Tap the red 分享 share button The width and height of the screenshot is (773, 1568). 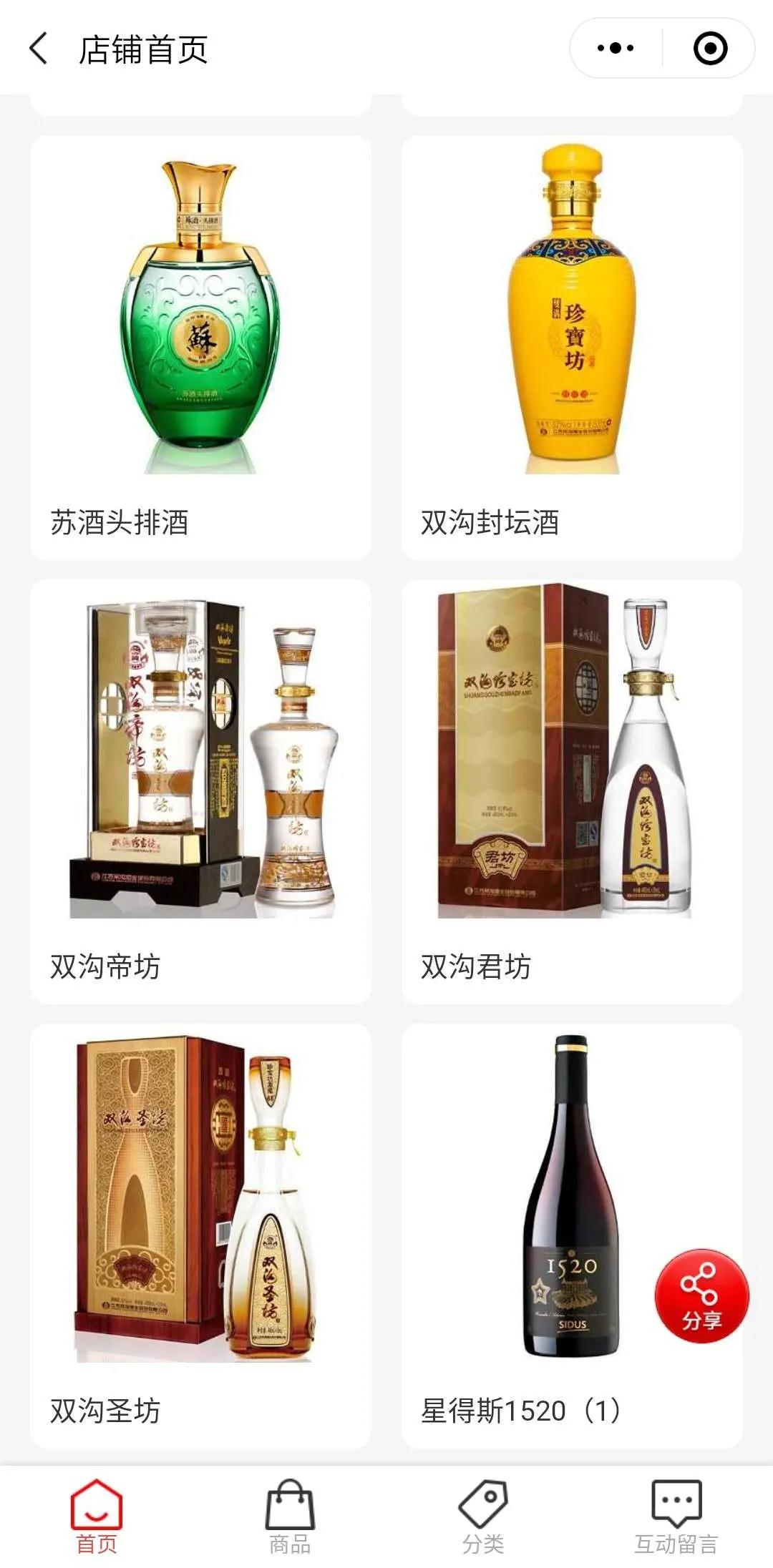pyautogui.click(x=701, y=1295)
